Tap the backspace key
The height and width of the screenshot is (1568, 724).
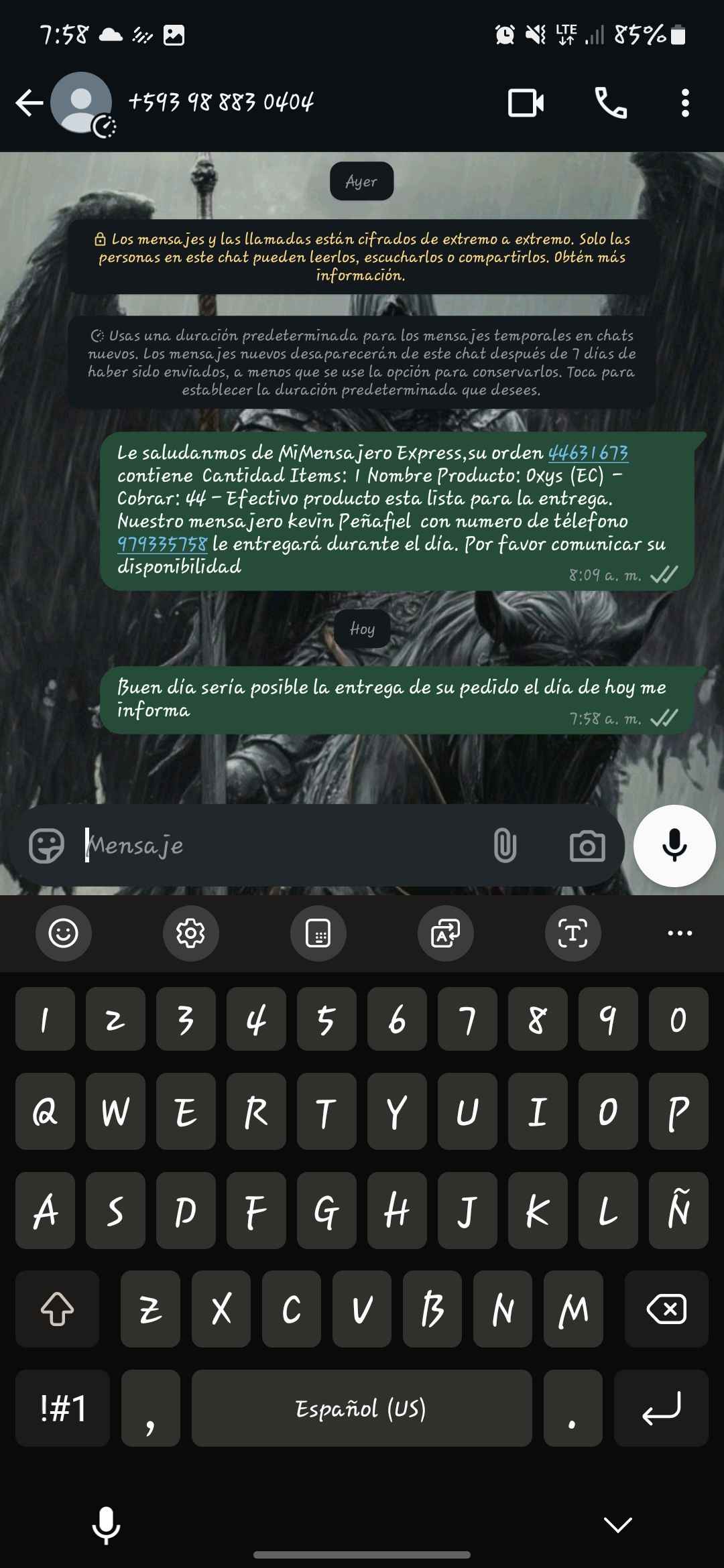pos(666,1309)
